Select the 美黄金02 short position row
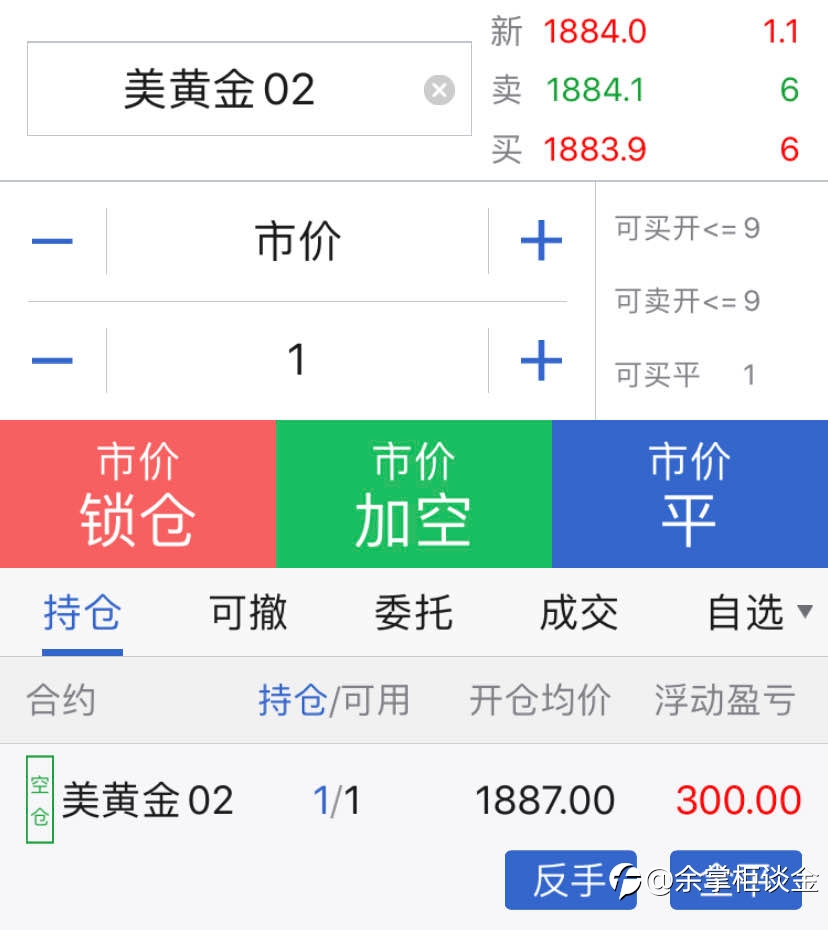Image resolution: width=828 pixels, height=930 pixels. (414, 800)
